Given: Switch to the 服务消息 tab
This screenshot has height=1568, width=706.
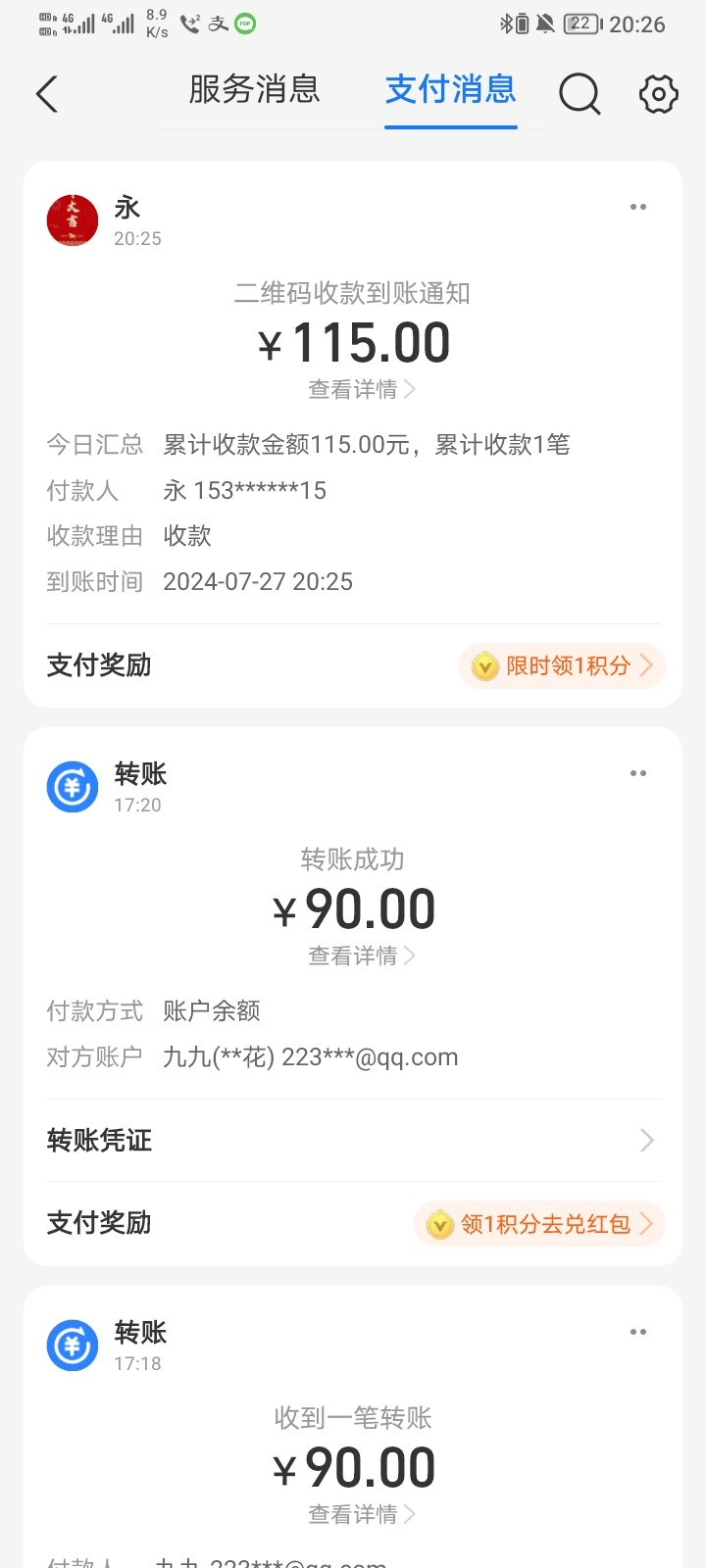Looking at the screenshot, I should point(254,90).
